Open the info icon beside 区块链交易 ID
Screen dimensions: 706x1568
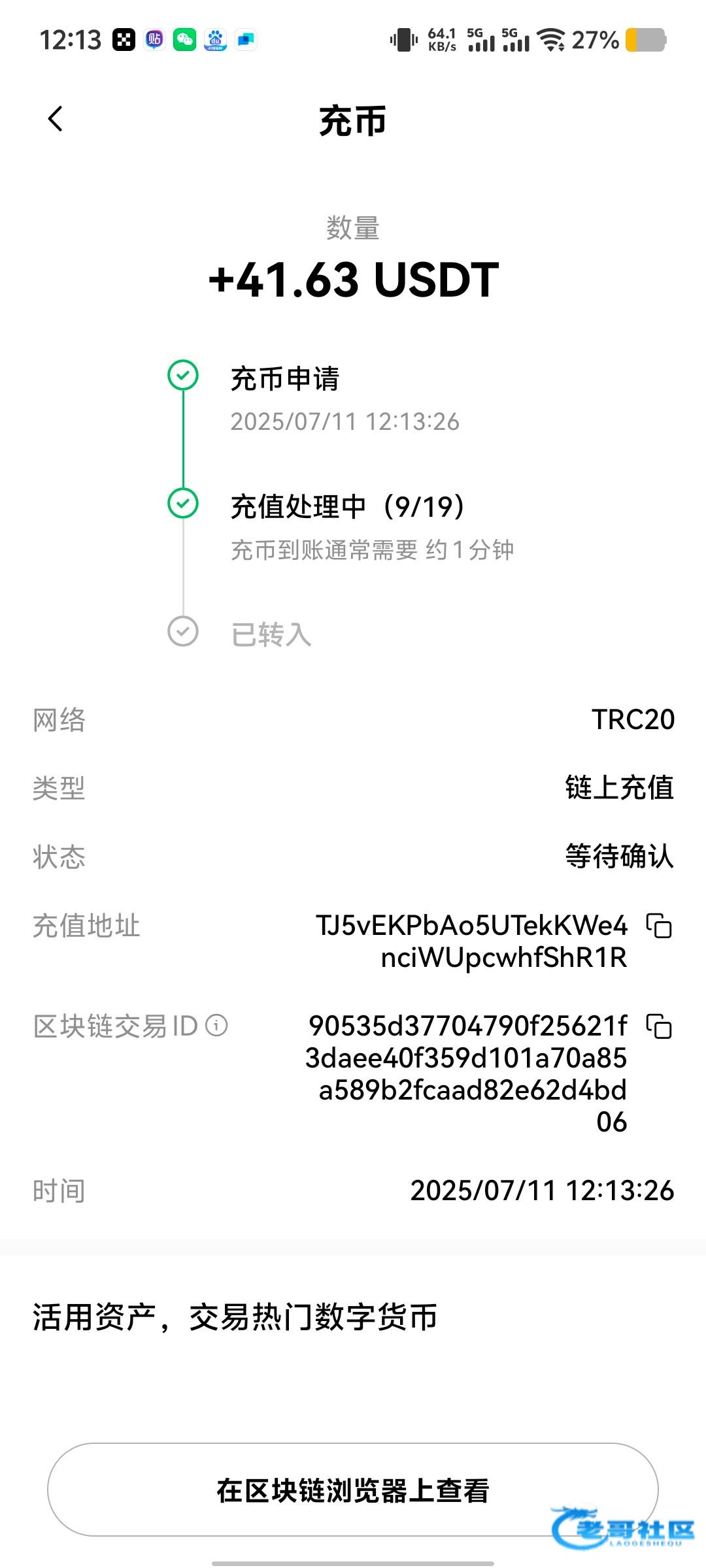[216, 1025]
